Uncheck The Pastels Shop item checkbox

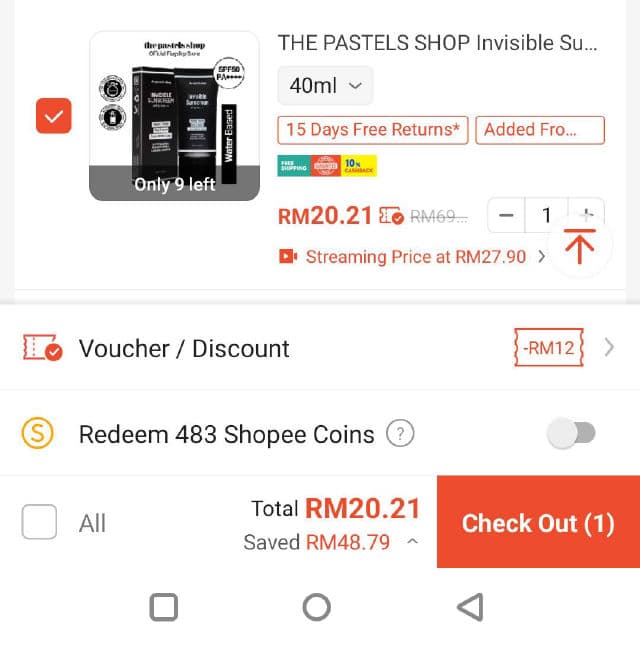(x=54, y=116)
